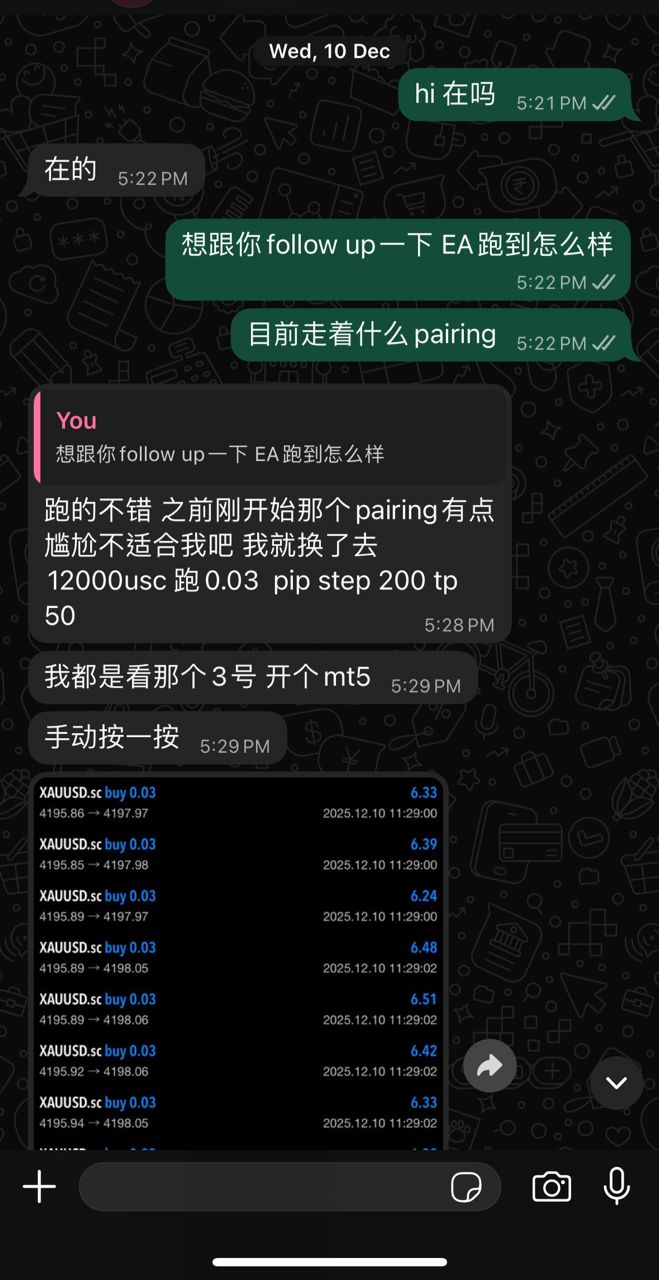Jump to the latest messages with the down arrow
The image size is (659, 1280).
click(x=616, y=1082)
